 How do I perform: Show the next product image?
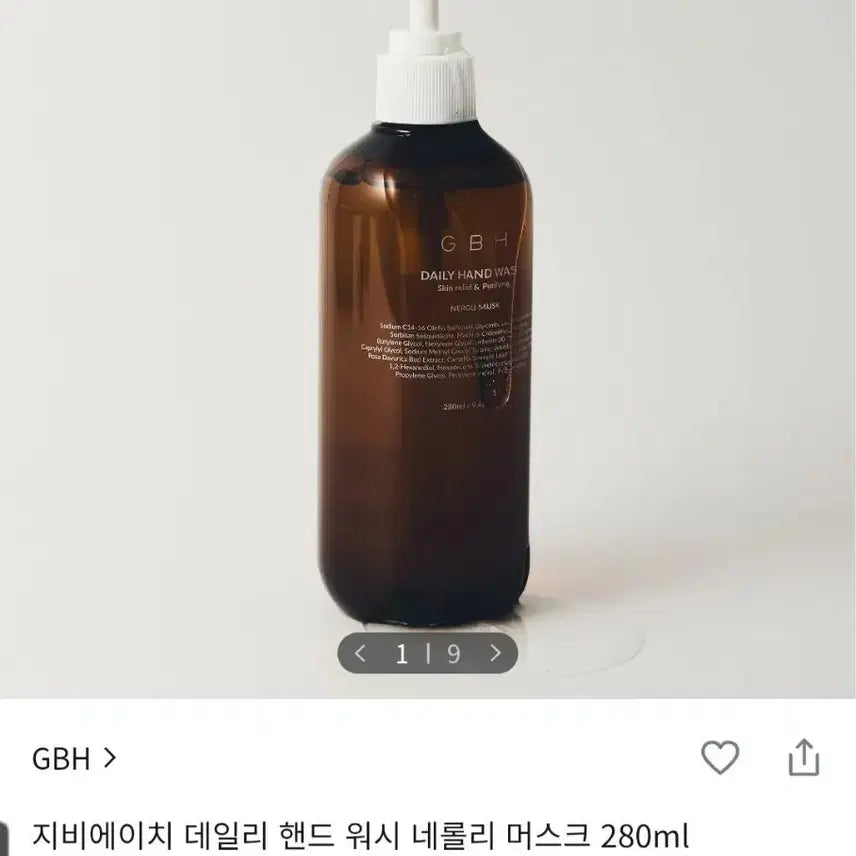point(496,655)
